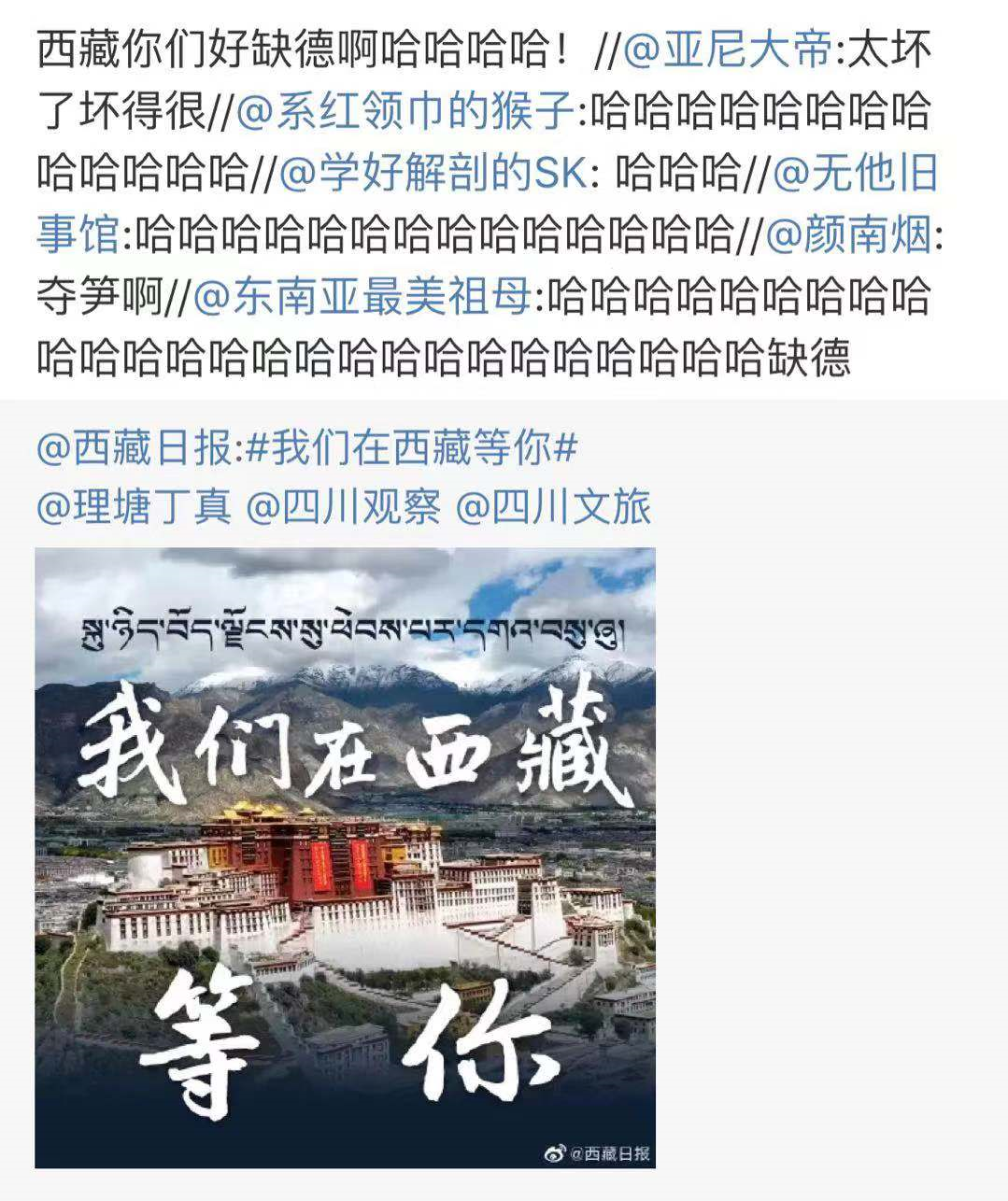View the Potala Palace post image
Screen dimensions: 1008x1201
point(345,856)
